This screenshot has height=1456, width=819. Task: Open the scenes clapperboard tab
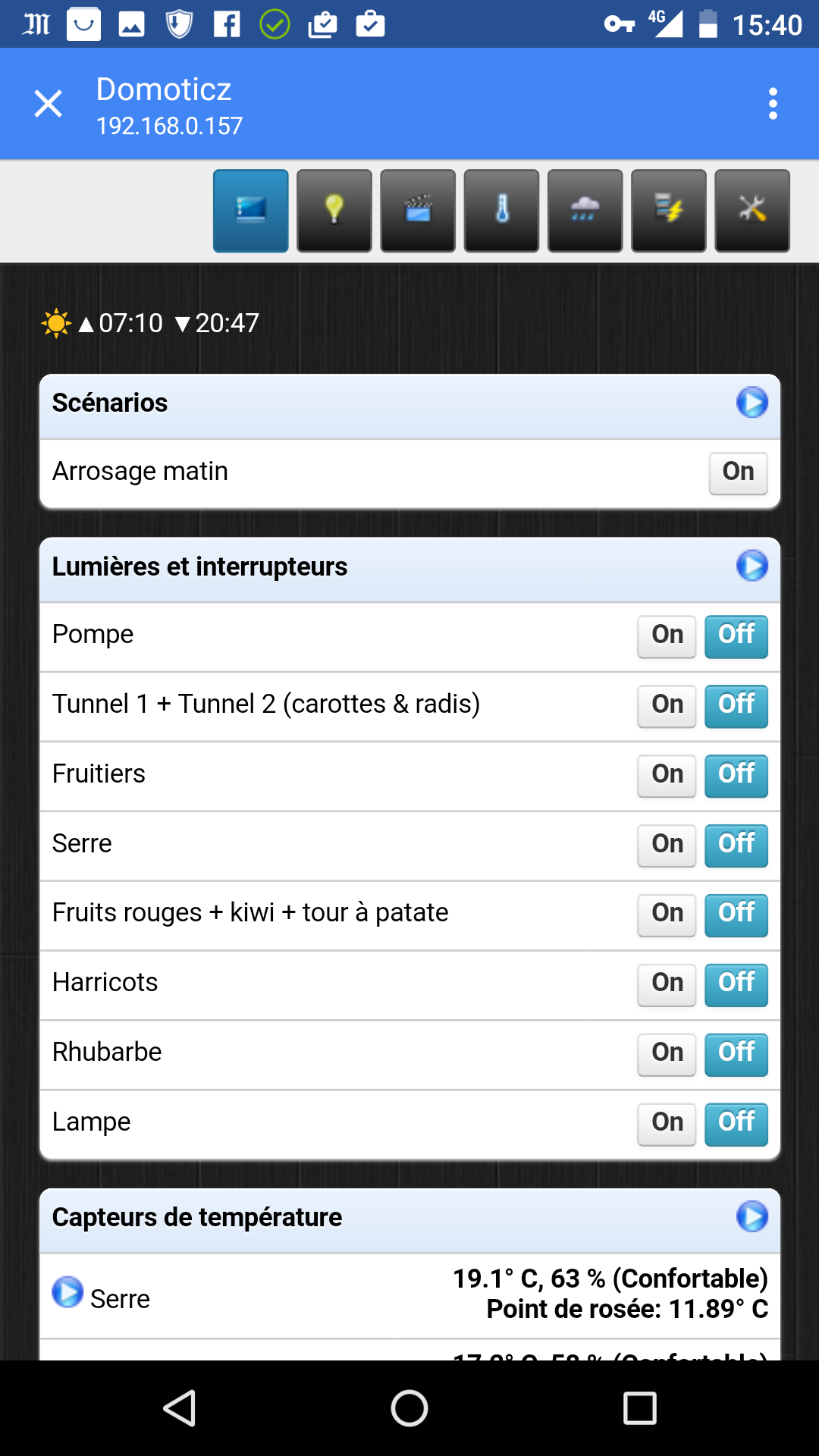(418, 211)
